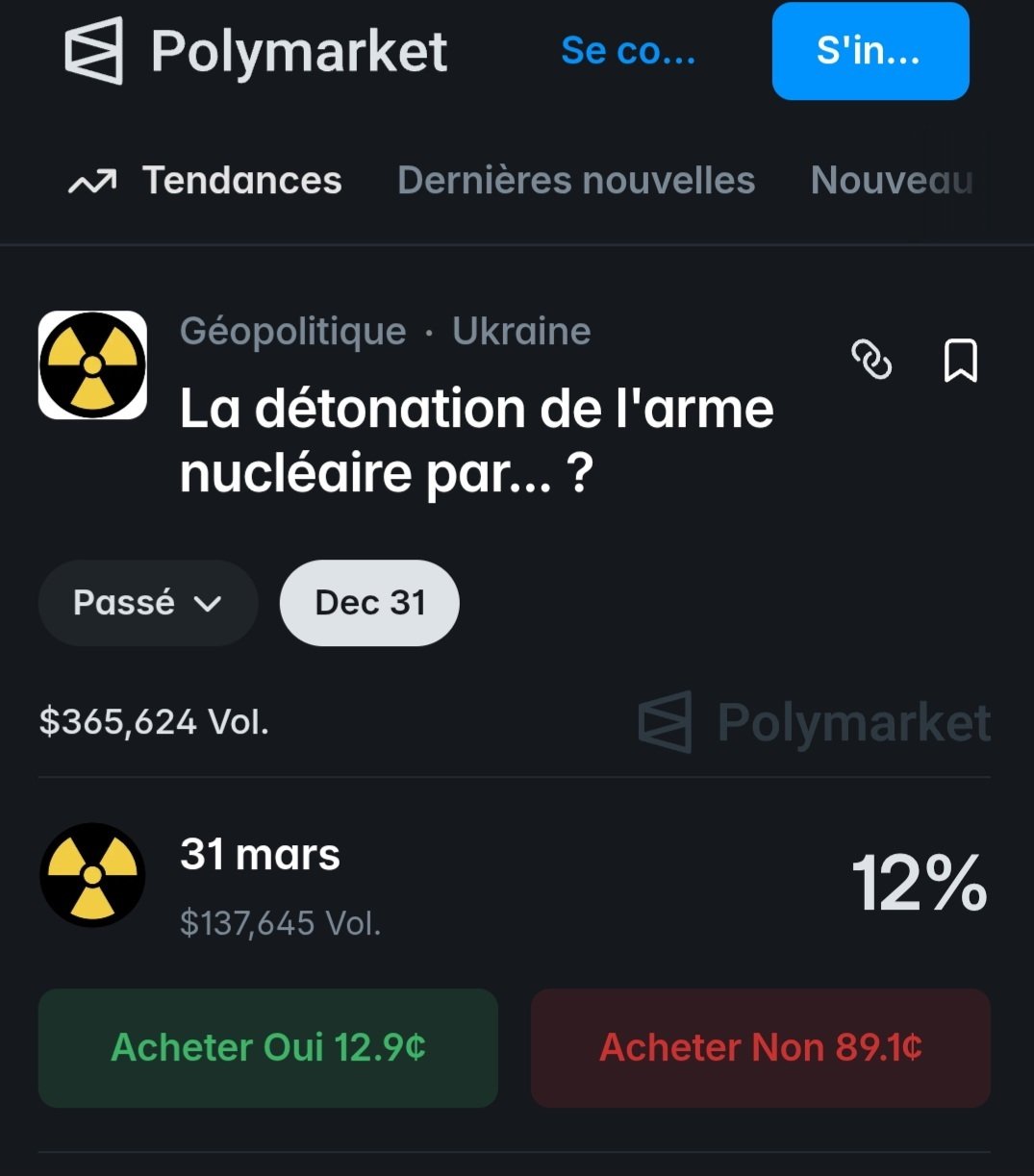Open the Polymarket home logo
Viewport: 1034px width, 1176px height.
256,51
